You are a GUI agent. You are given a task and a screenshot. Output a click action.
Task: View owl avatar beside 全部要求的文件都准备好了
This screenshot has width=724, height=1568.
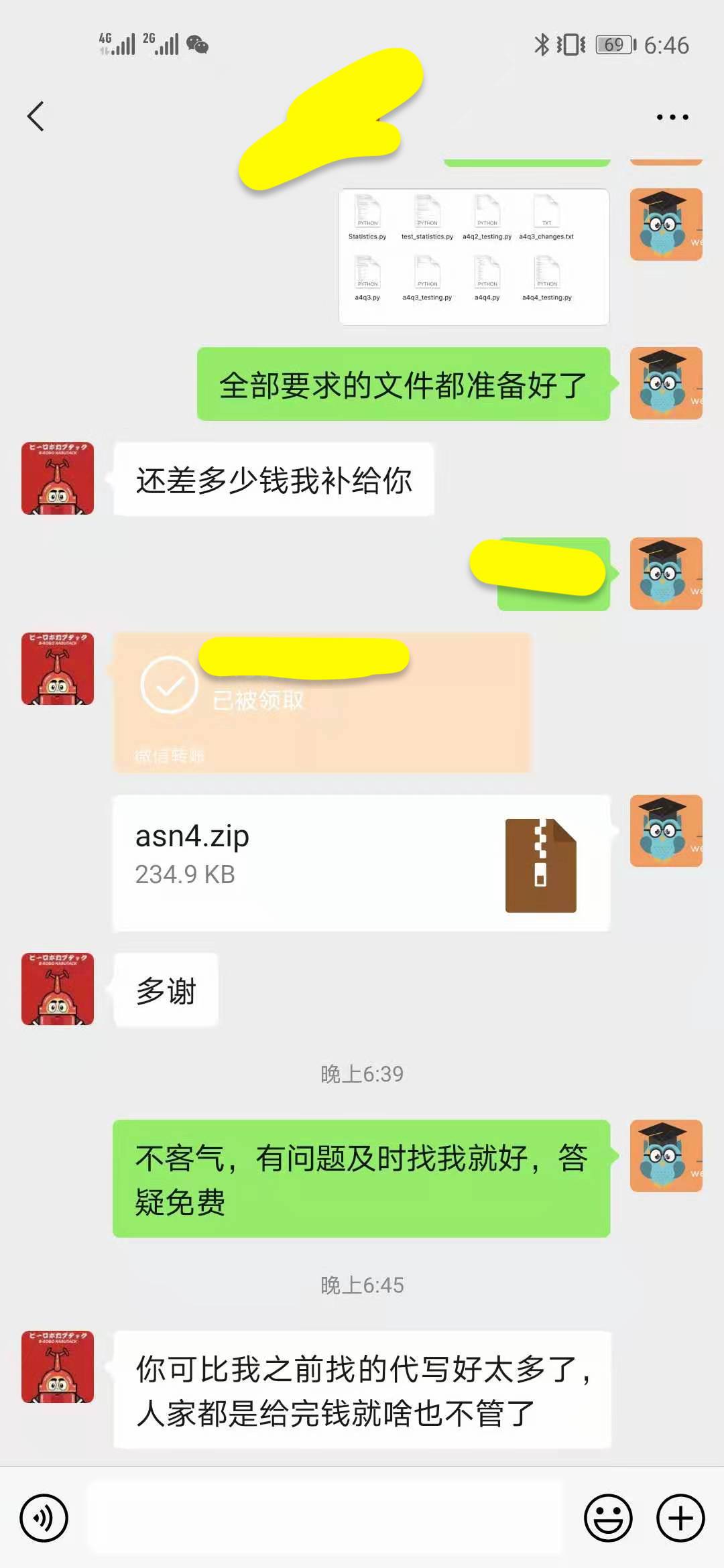pyautogui.click(x=666, y=383)
